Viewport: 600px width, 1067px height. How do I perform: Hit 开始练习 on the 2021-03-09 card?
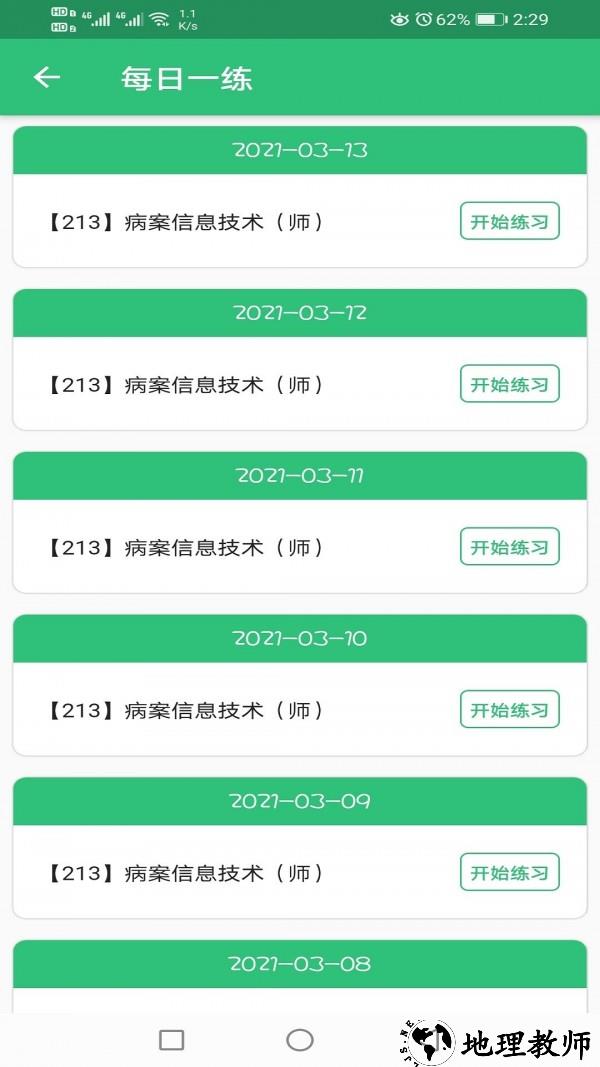509,873
